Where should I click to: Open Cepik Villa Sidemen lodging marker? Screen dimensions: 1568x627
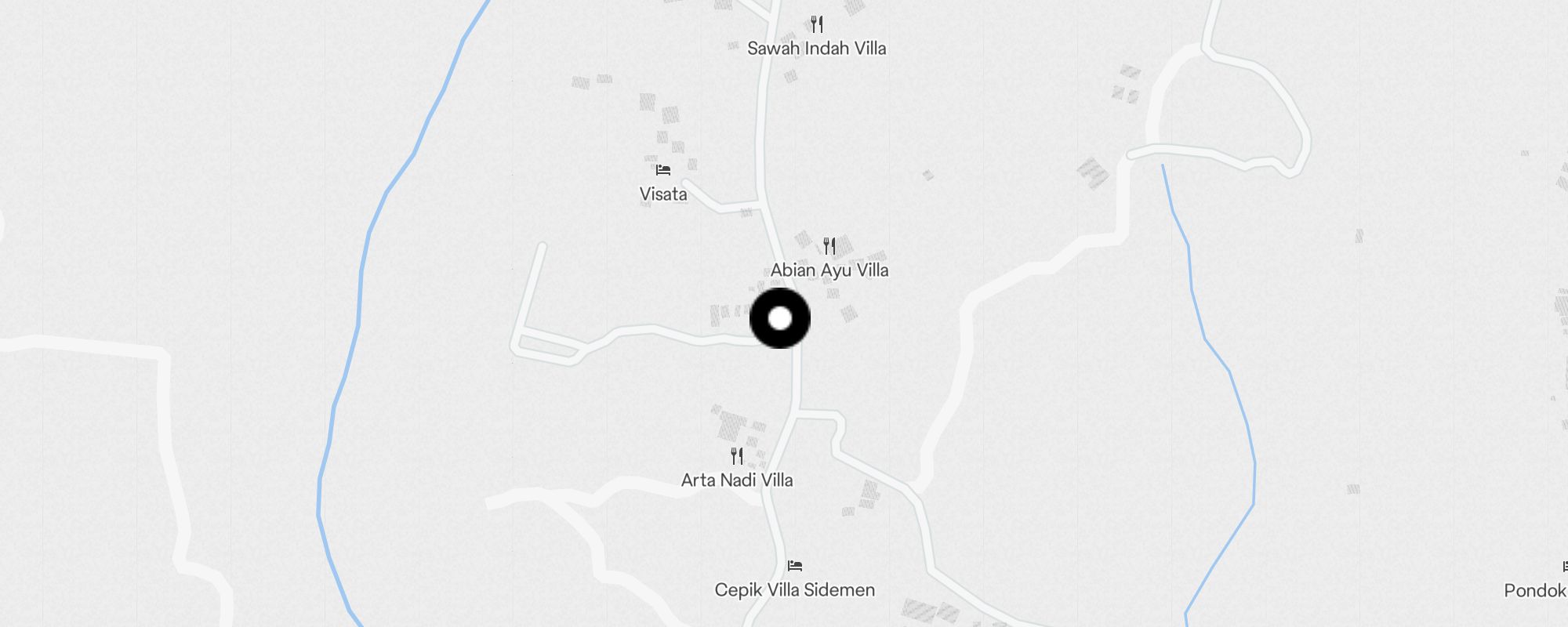(795, 567)
